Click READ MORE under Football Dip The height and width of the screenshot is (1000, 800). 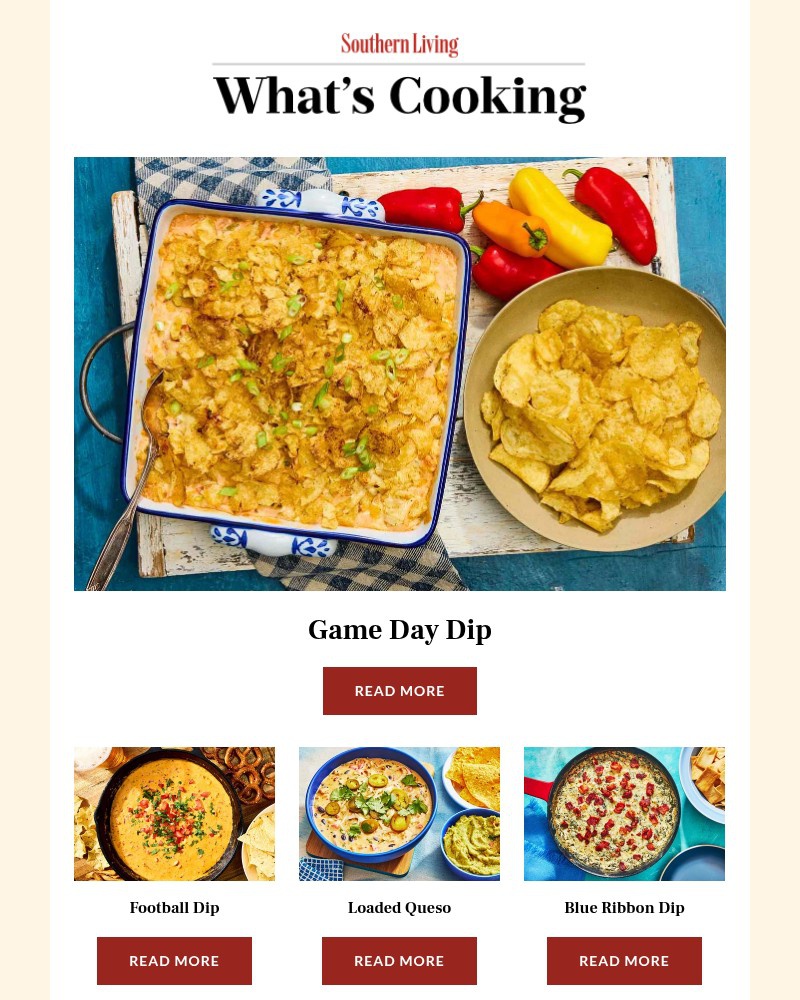[174, 961]
